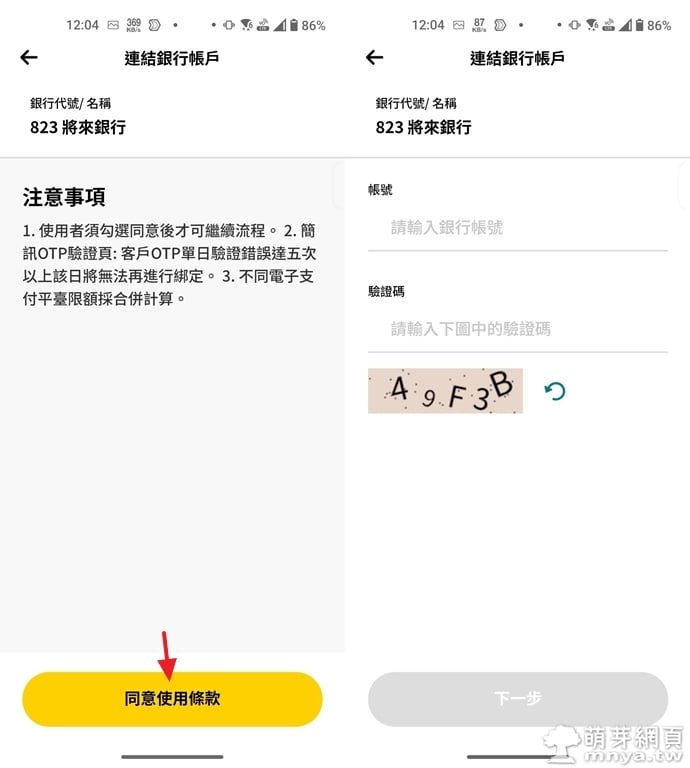The image size is (690, 768).
Task: Tap the yellow 同意使用條款 button
Action: tap(172, 698)
